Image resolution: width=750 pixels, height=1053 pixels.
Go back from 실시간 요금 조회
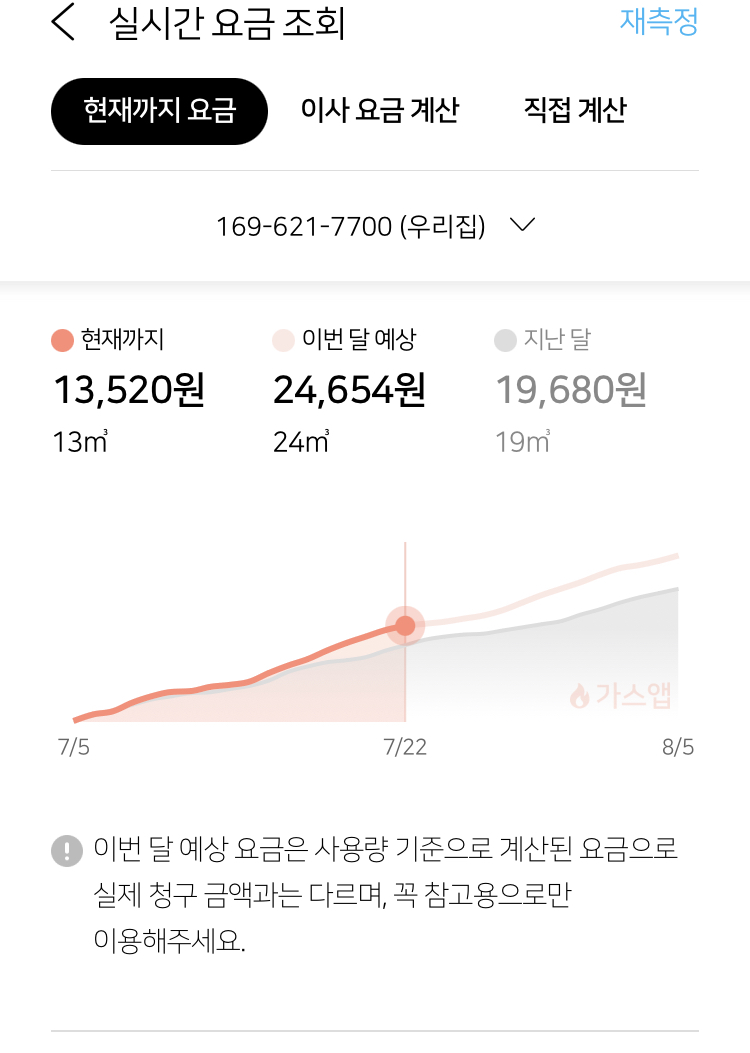pyautogui.click(x=64, y=23)
